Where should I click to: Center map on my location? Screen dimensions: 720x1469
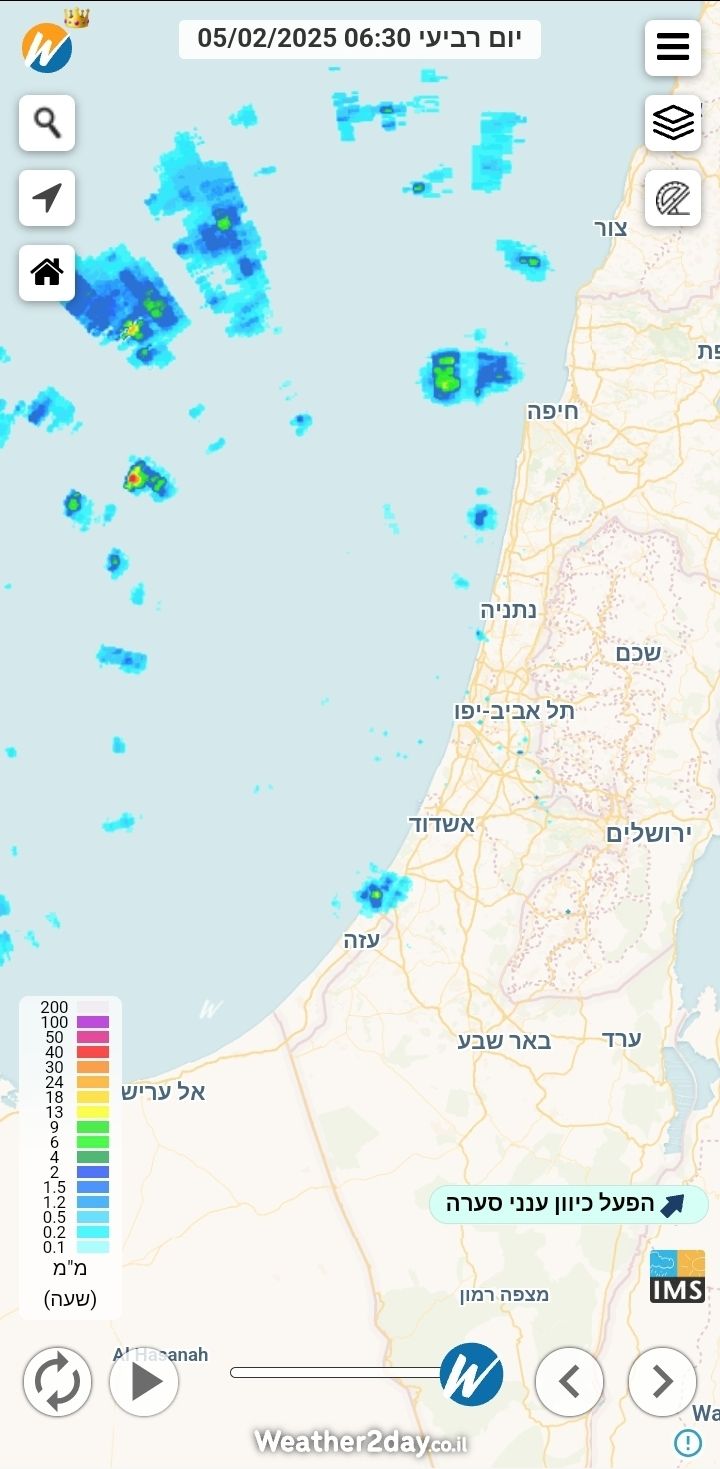(x=47, y=198)
